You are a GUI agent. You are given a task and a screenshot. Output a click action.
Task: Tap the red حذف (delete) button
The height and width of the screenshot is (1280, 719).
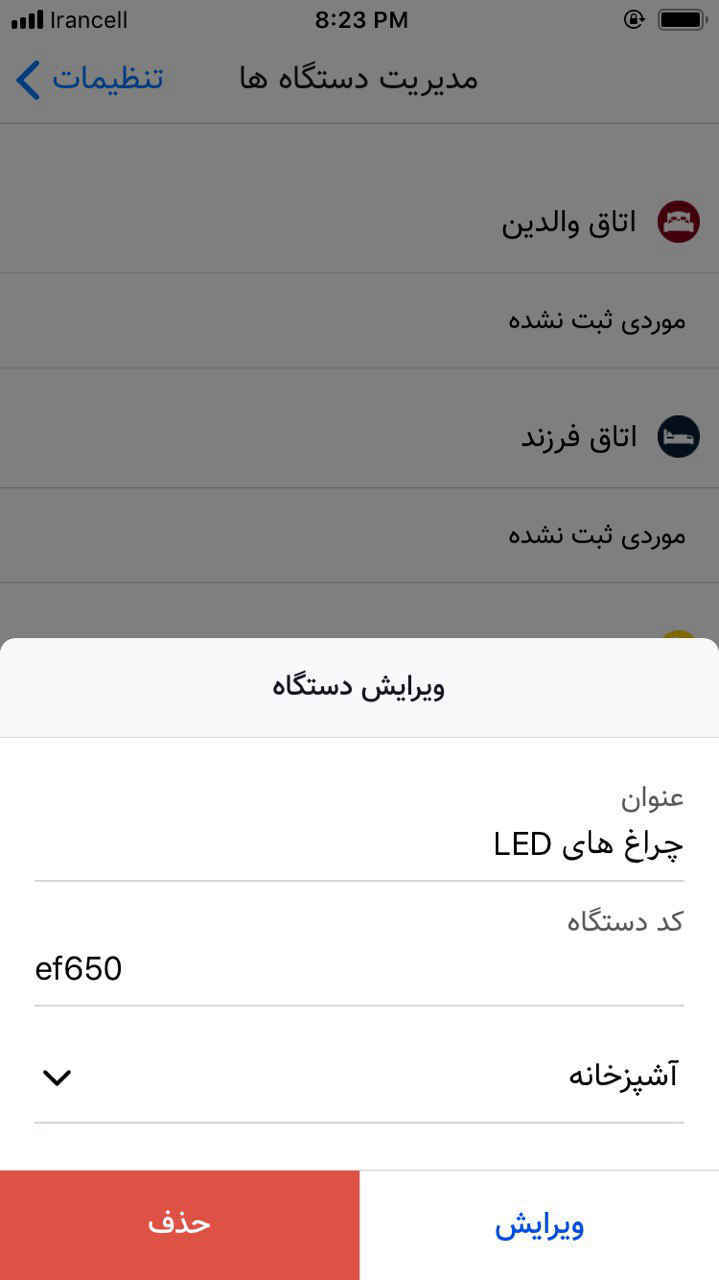[180, 1225]
